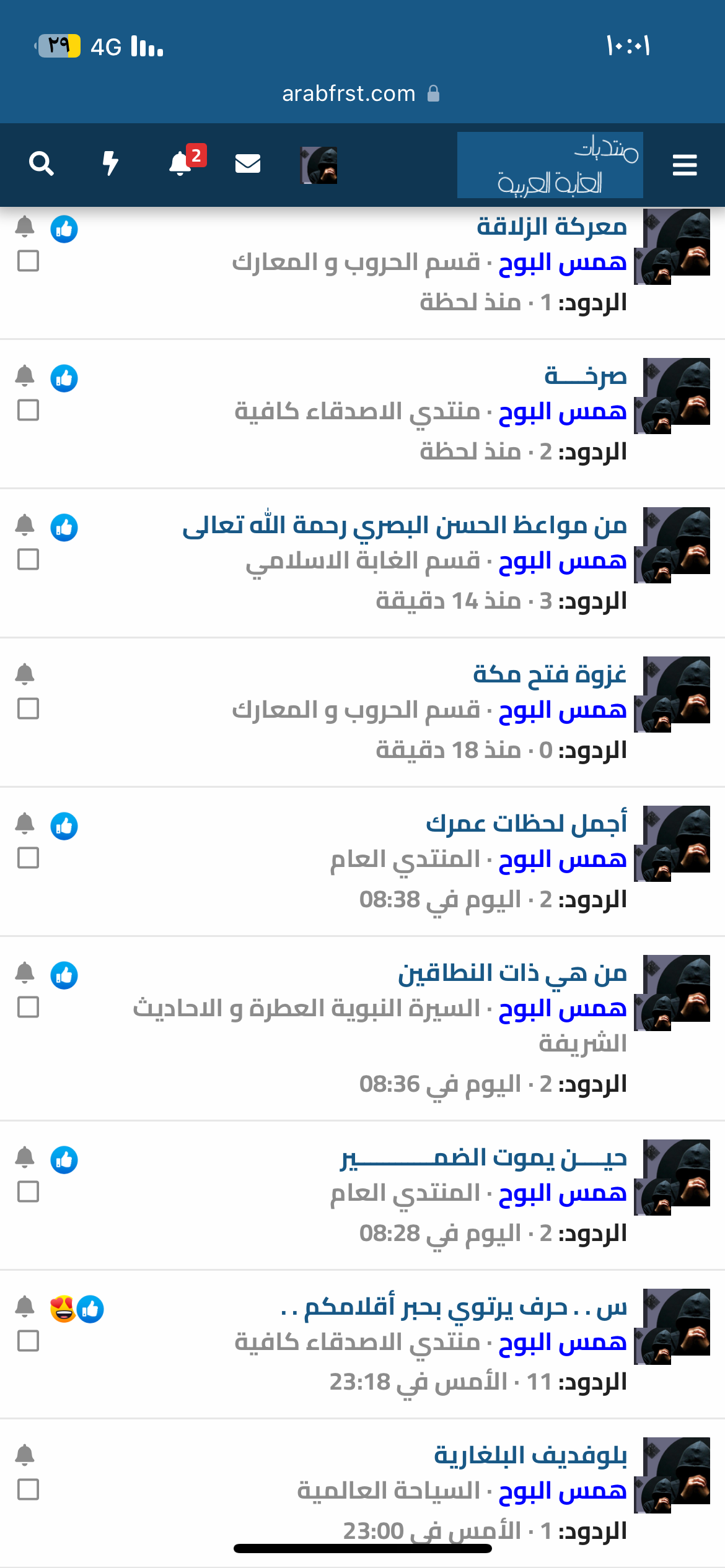Image resolution: width=725 pixels, height=1568 pixels.
Task: Open the lightning What's New icon
Action: (110, 164)
